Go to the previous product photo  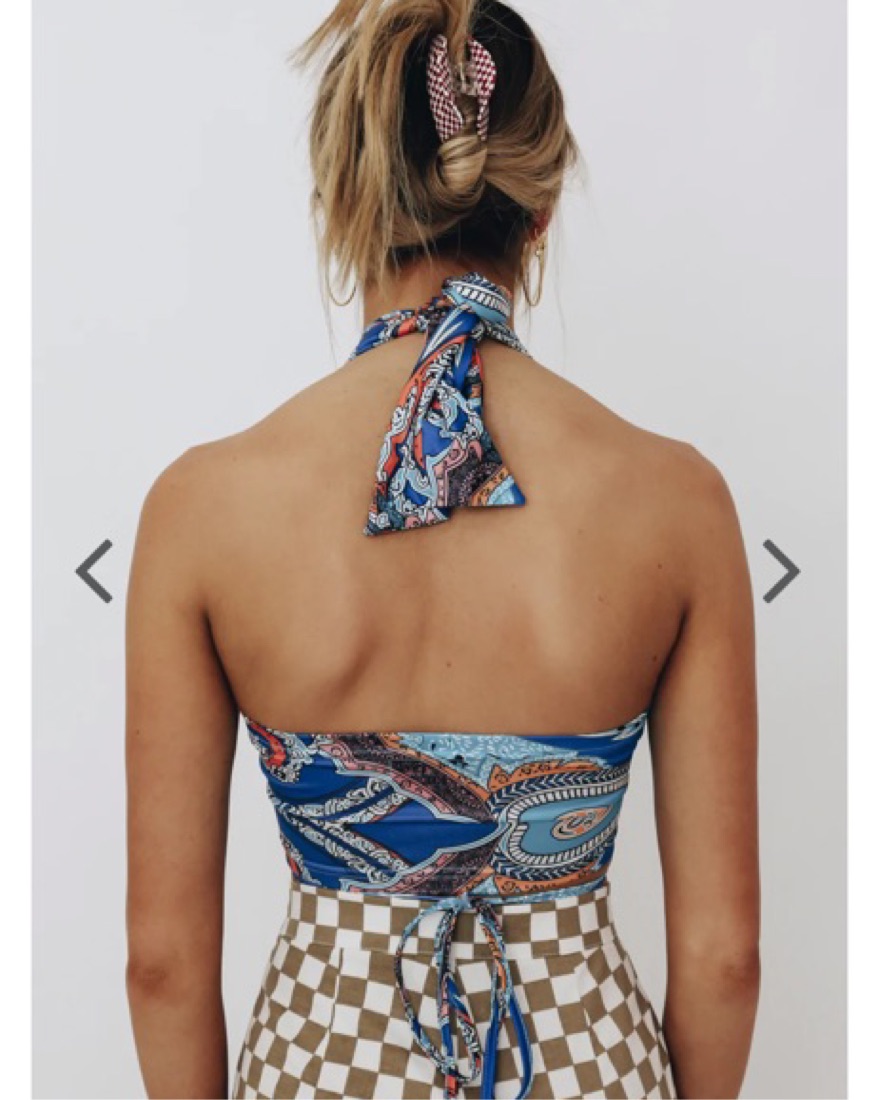point(94,571)
